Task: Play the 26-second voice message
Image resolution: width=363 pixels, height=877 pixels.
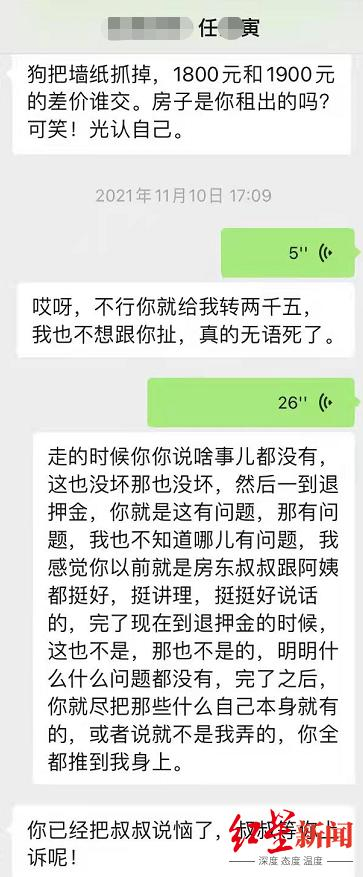Action: coord(251,402)
